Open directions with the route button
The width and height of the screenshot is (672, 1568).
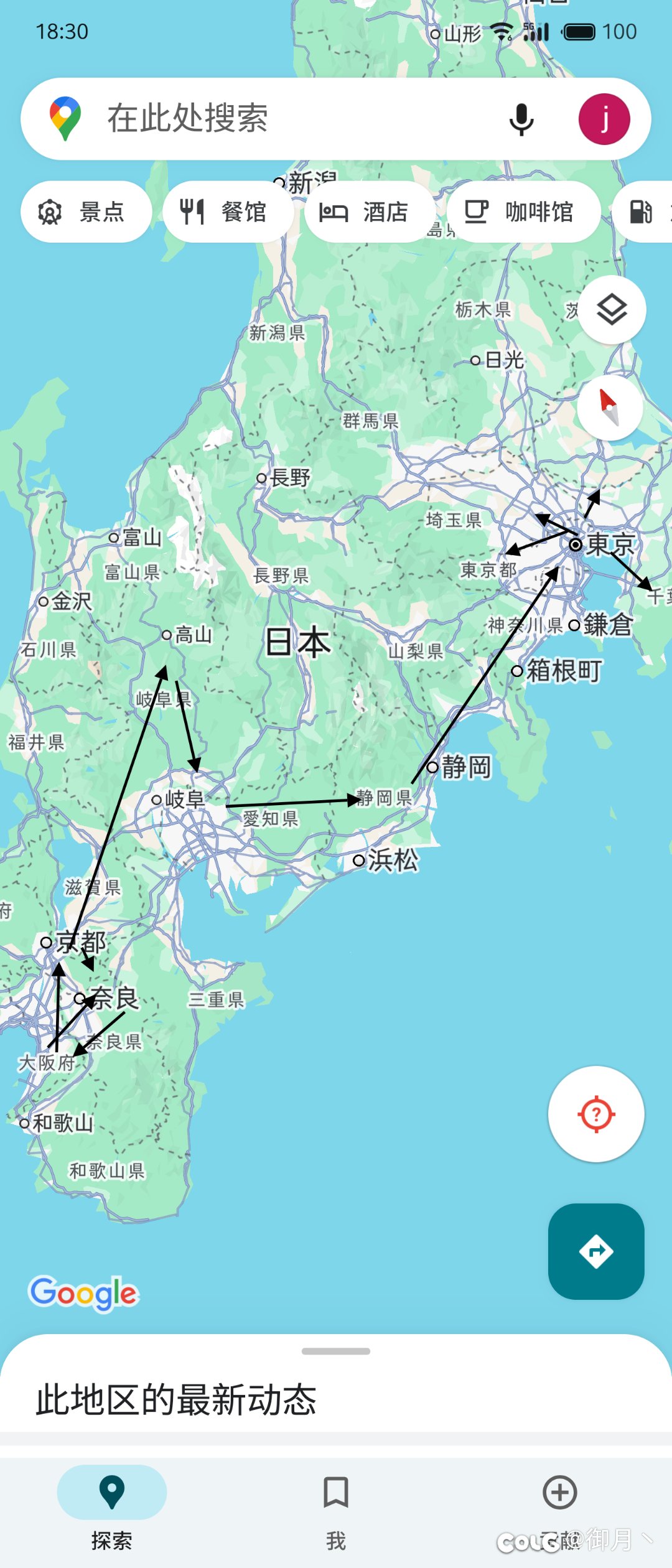(x=596, y=1251)
